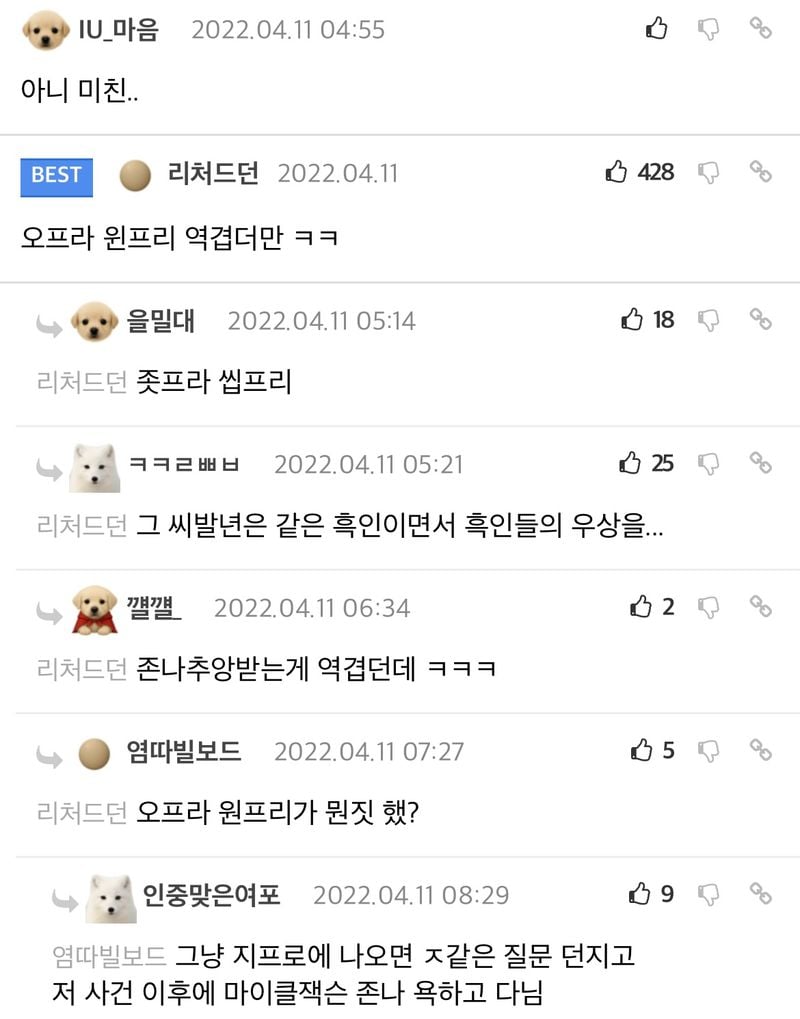This screenshot has width=800, height=1019.
Task: Like the reply by 인중맞은여포
Action: click(639, 893)
